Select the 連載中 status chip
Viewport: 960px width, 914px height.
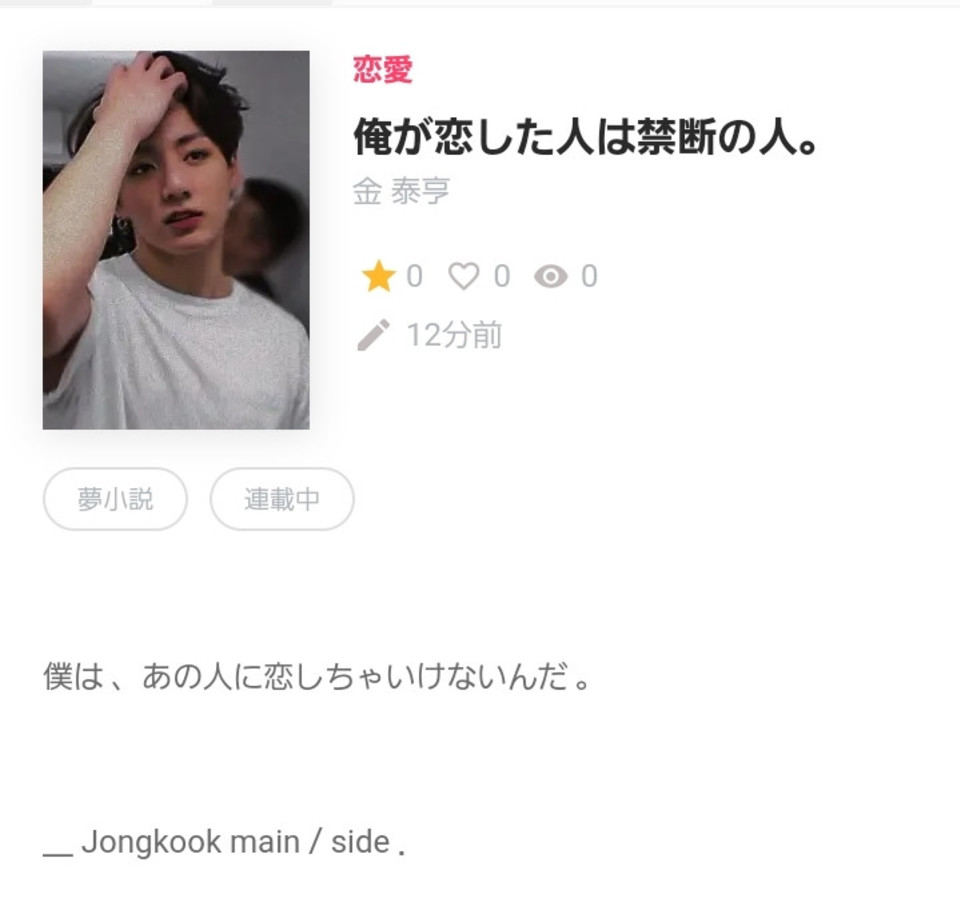(282, 499)
